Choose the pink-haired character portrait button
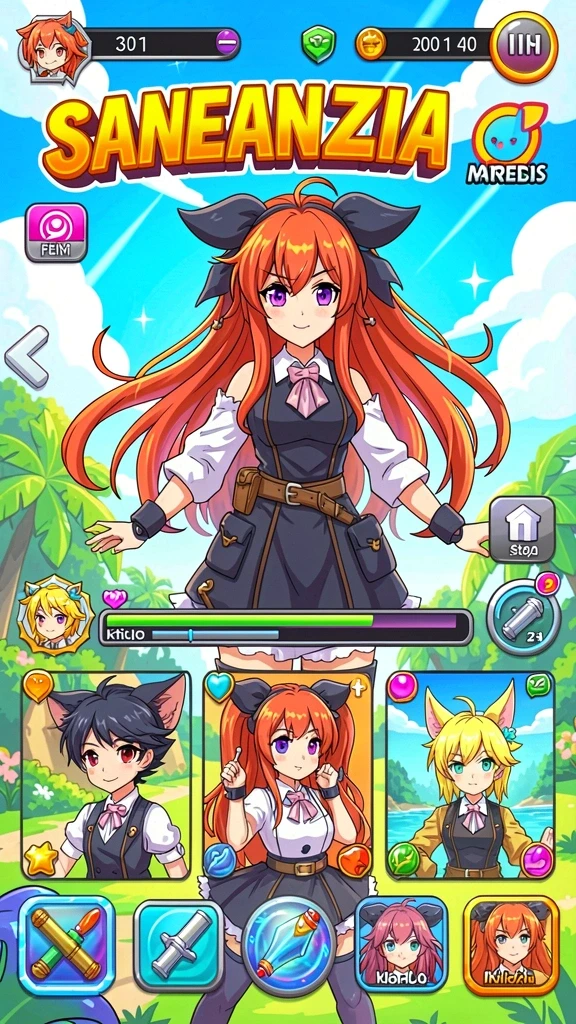576x1024 pixels. 401,944
